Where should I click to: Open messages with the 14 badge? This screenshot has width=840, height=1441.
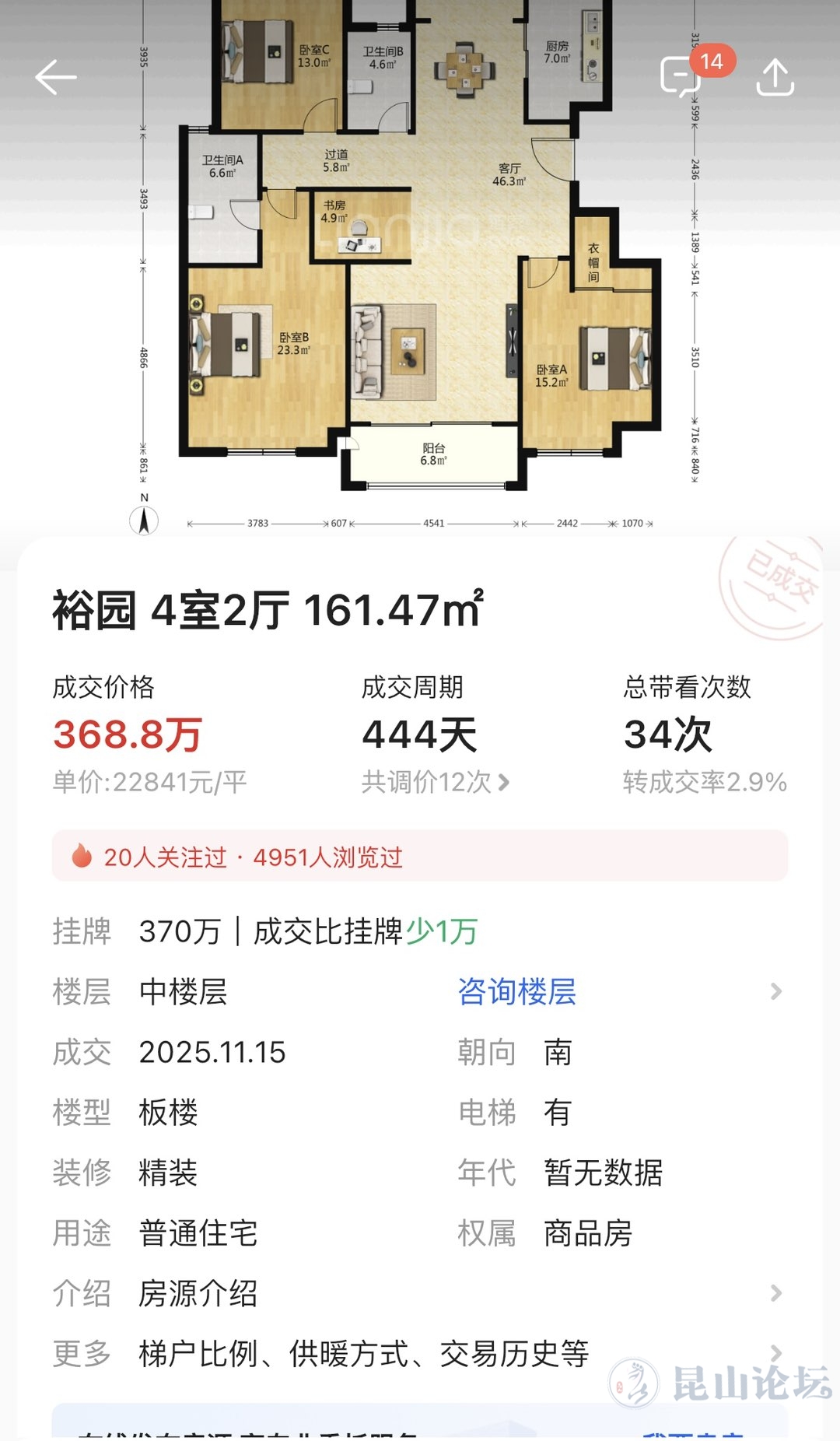681,78
